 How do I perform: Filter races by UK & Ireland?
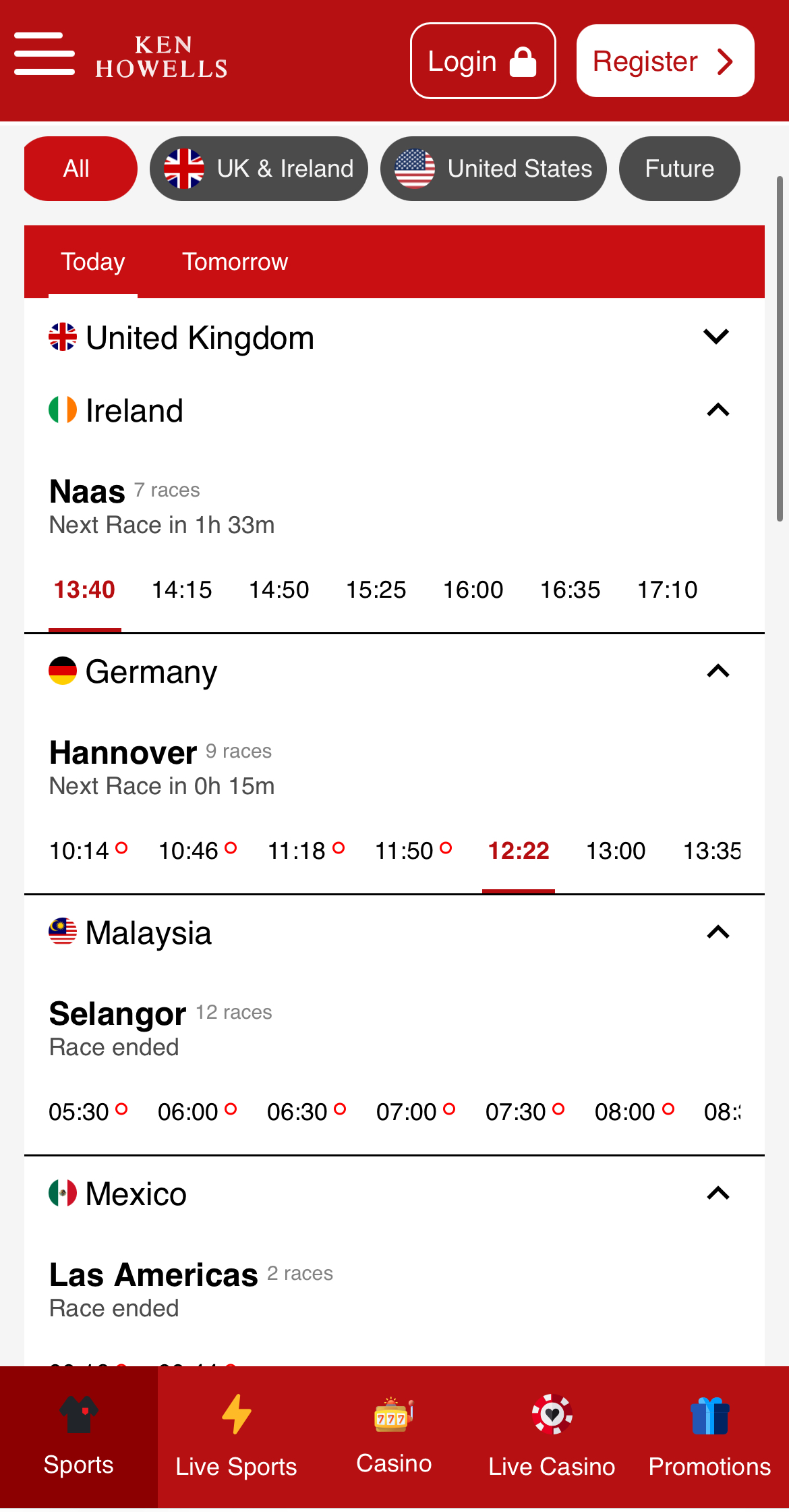pyautogui.click(x=259, y=169)
